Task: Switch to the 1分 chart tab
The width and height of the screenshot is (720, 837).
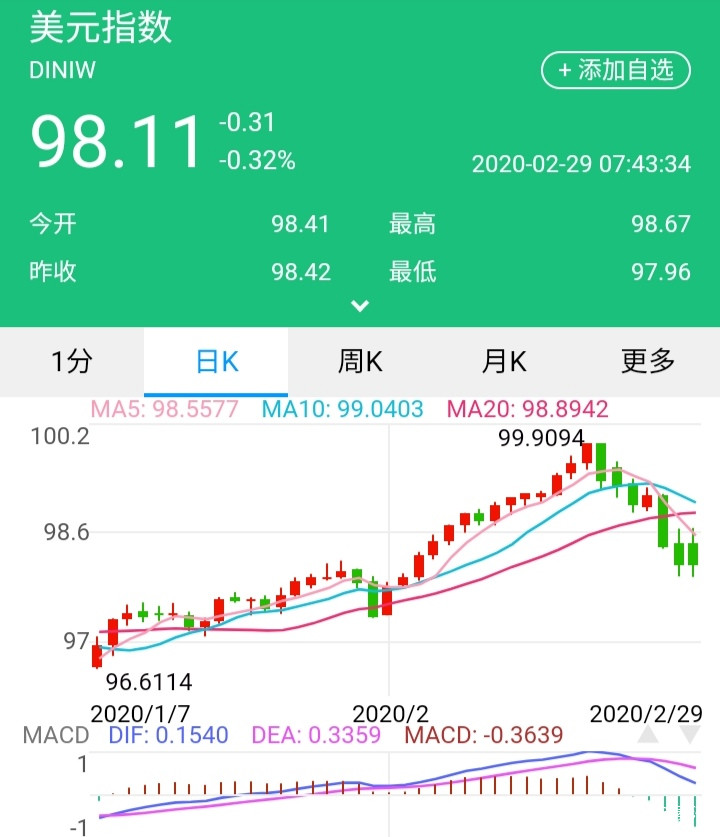Action: (x=72, y=361)
